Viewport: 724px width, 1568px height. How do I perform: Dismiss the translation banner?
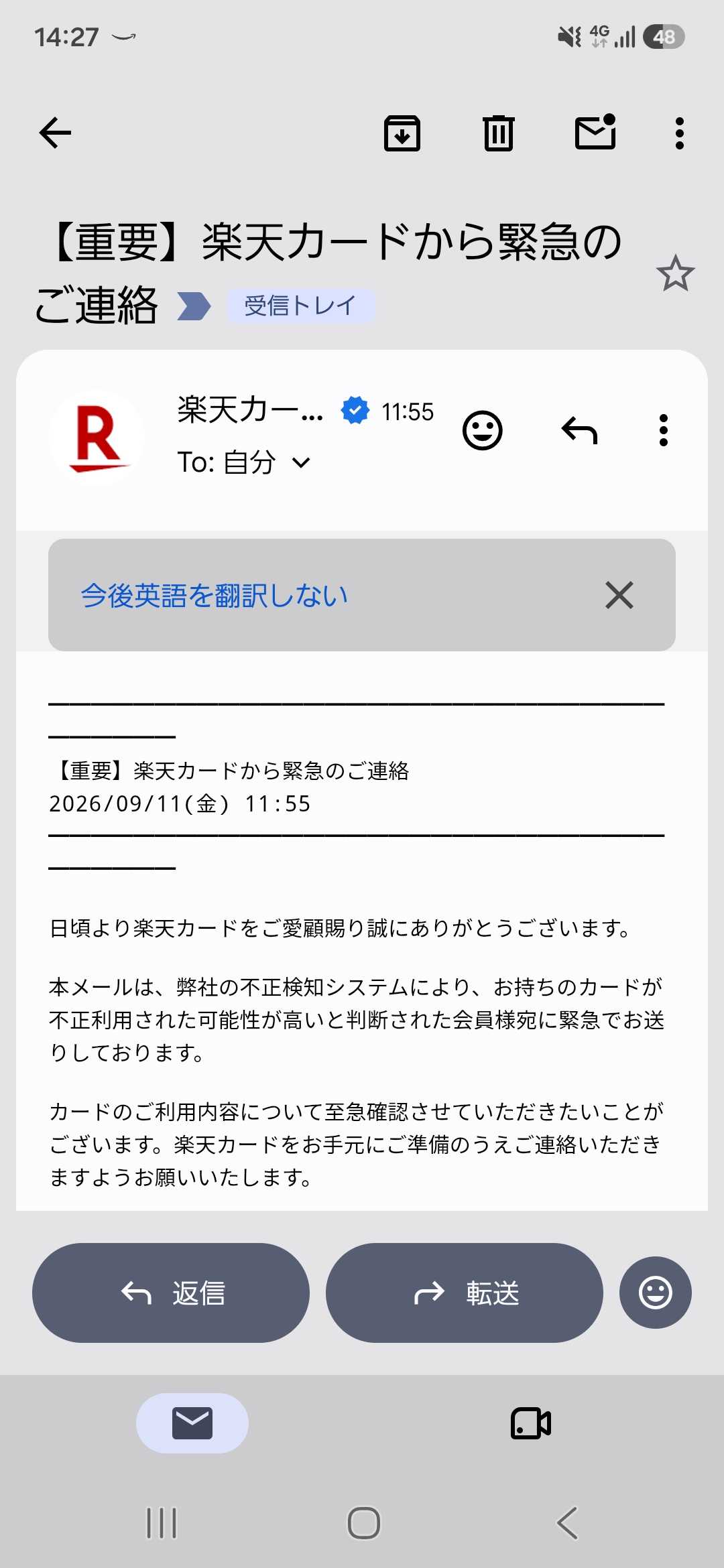(x=619, y=595)
